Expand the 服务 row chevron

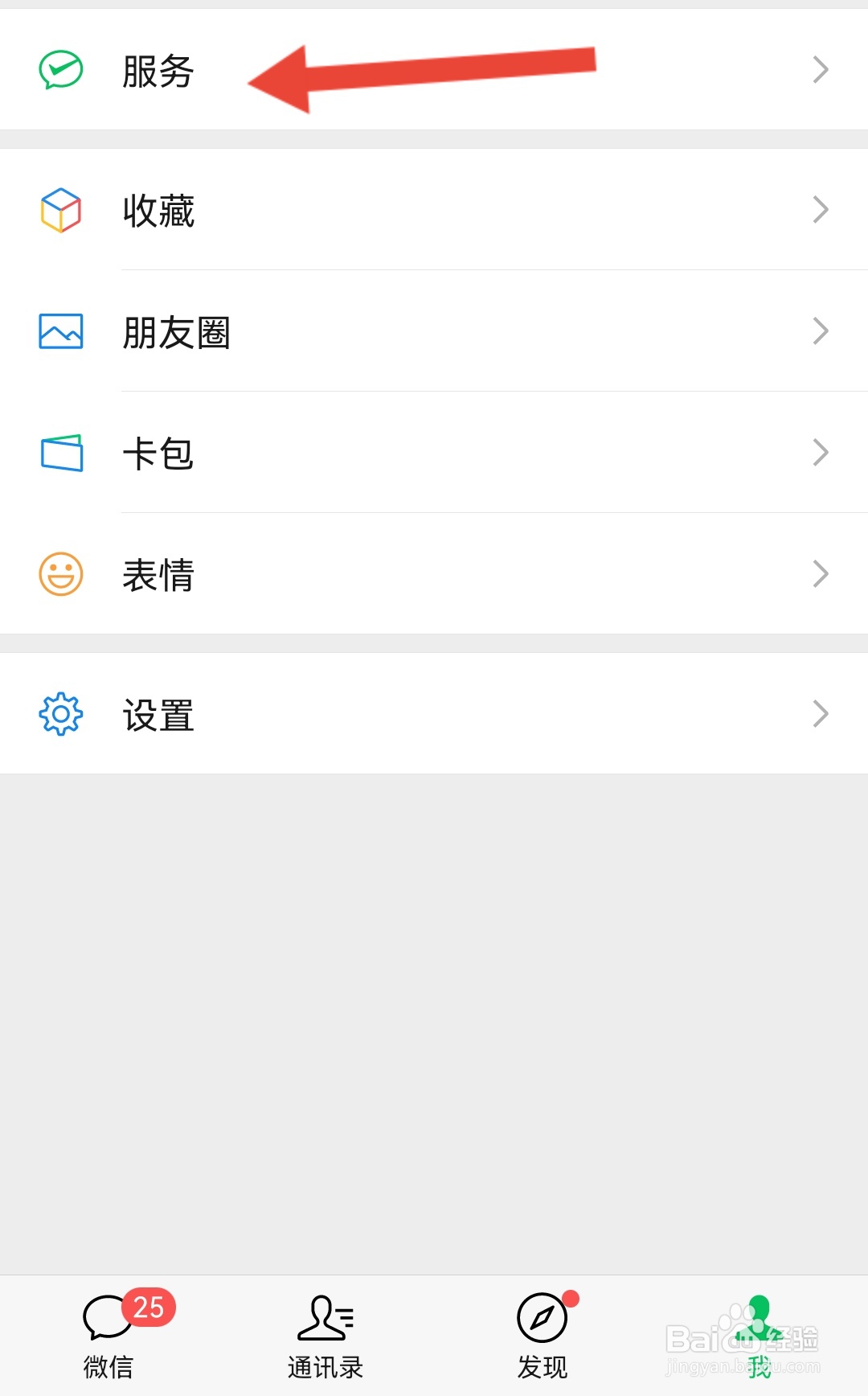[x=820, y=69]
